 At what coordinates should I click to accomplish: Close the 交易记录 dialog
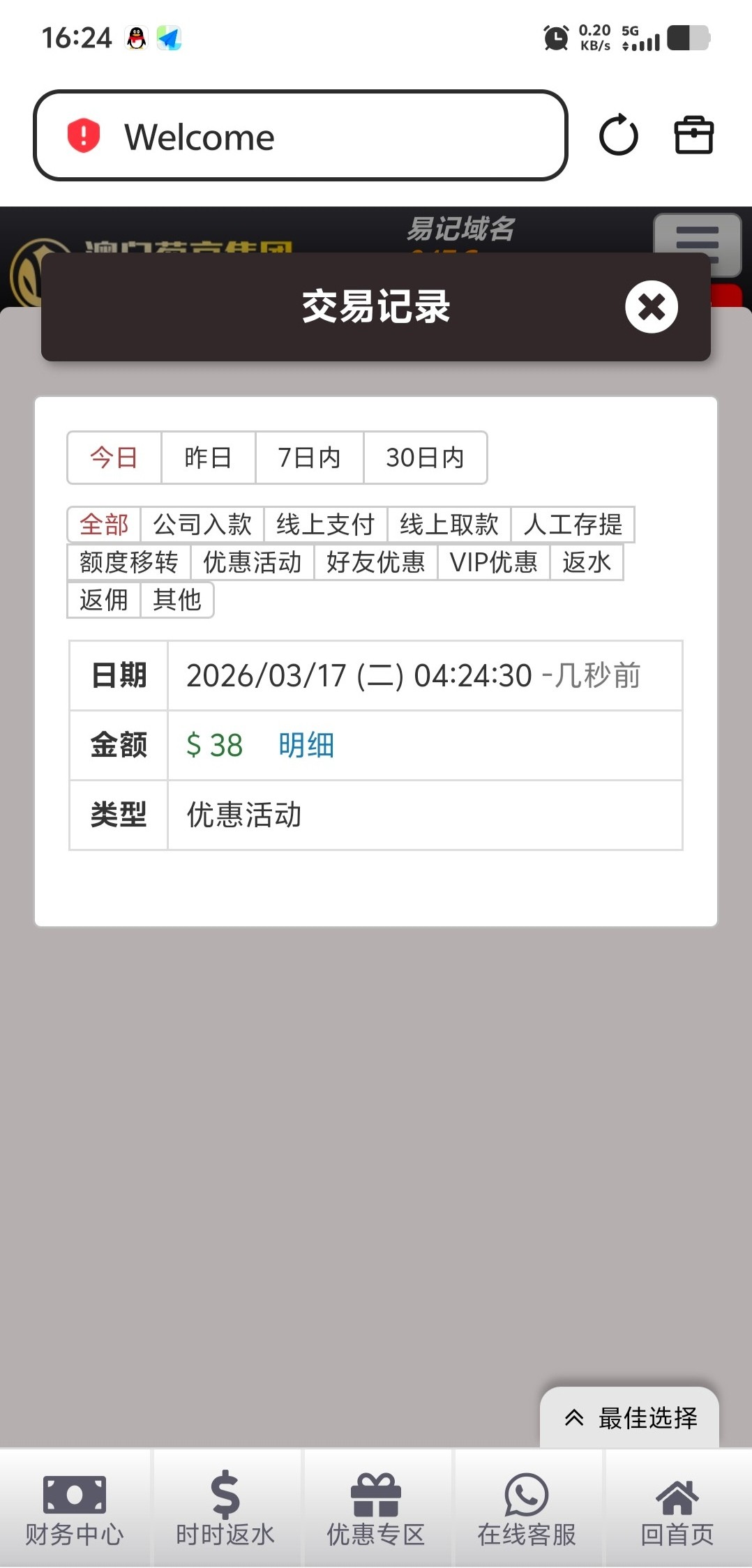pos(652,307)
